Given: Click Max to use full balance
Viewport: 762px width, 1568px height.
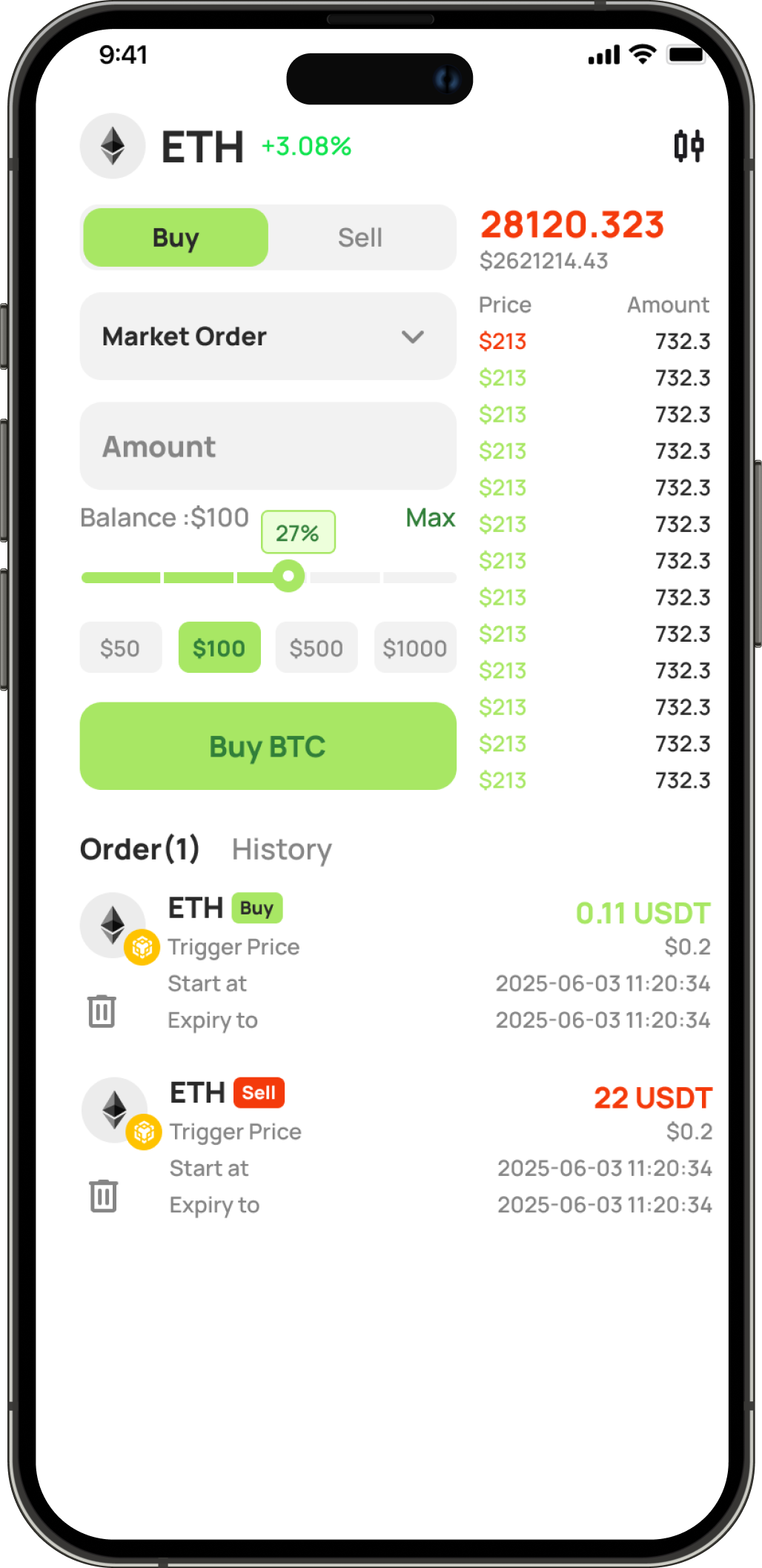Looking at the screenshot, I should click(x=430, y=518).
